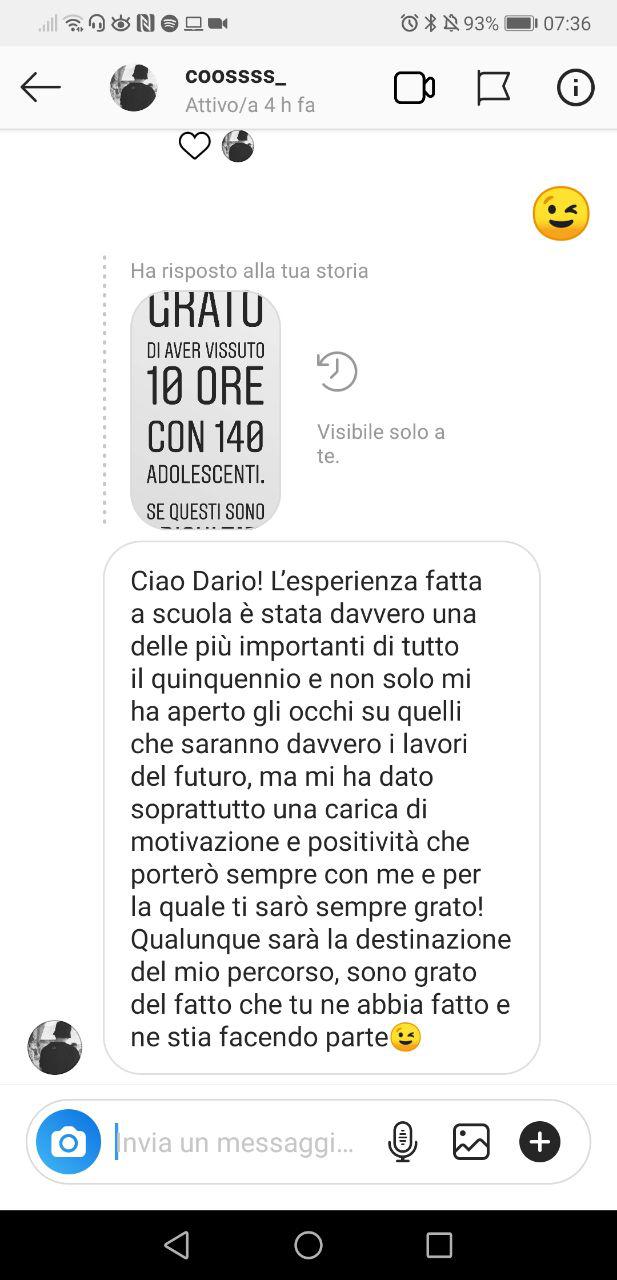
Task: Attach a photo from the gallery
Action: pyautogui.click(x=471, y=1142)
